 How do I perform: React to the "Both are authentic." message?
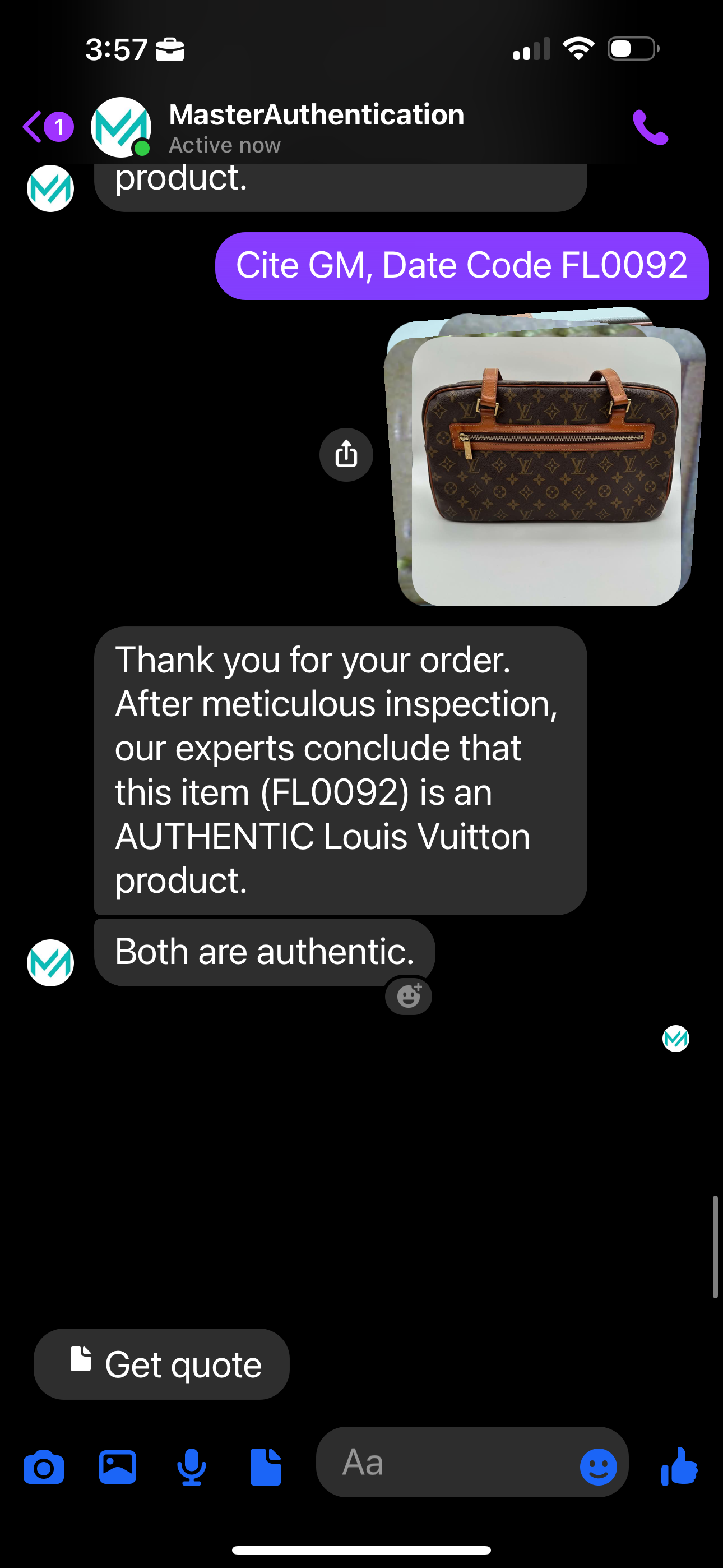(409, 997)
